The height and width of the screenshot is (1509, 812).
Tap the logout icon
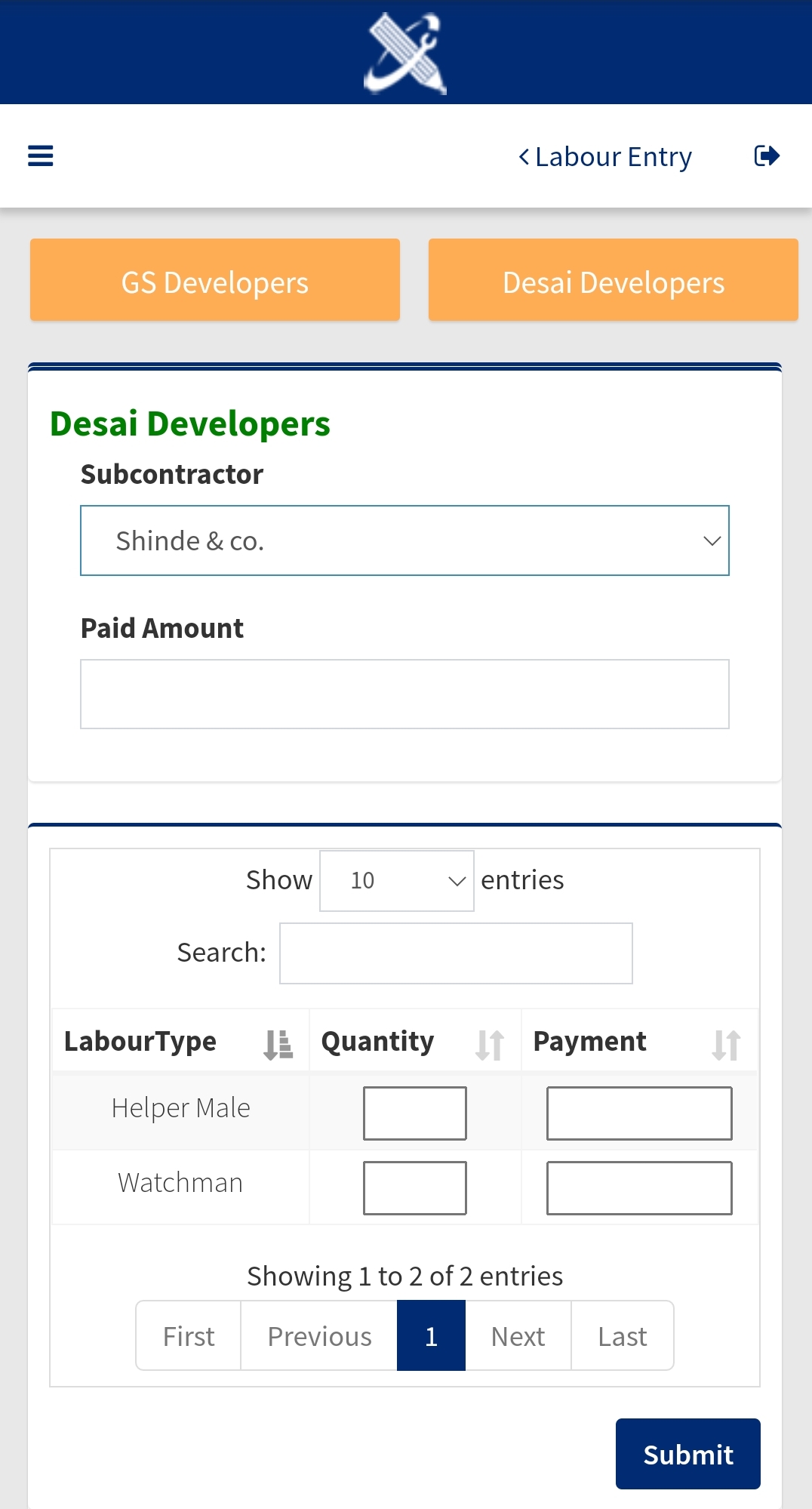coord(766,156)
